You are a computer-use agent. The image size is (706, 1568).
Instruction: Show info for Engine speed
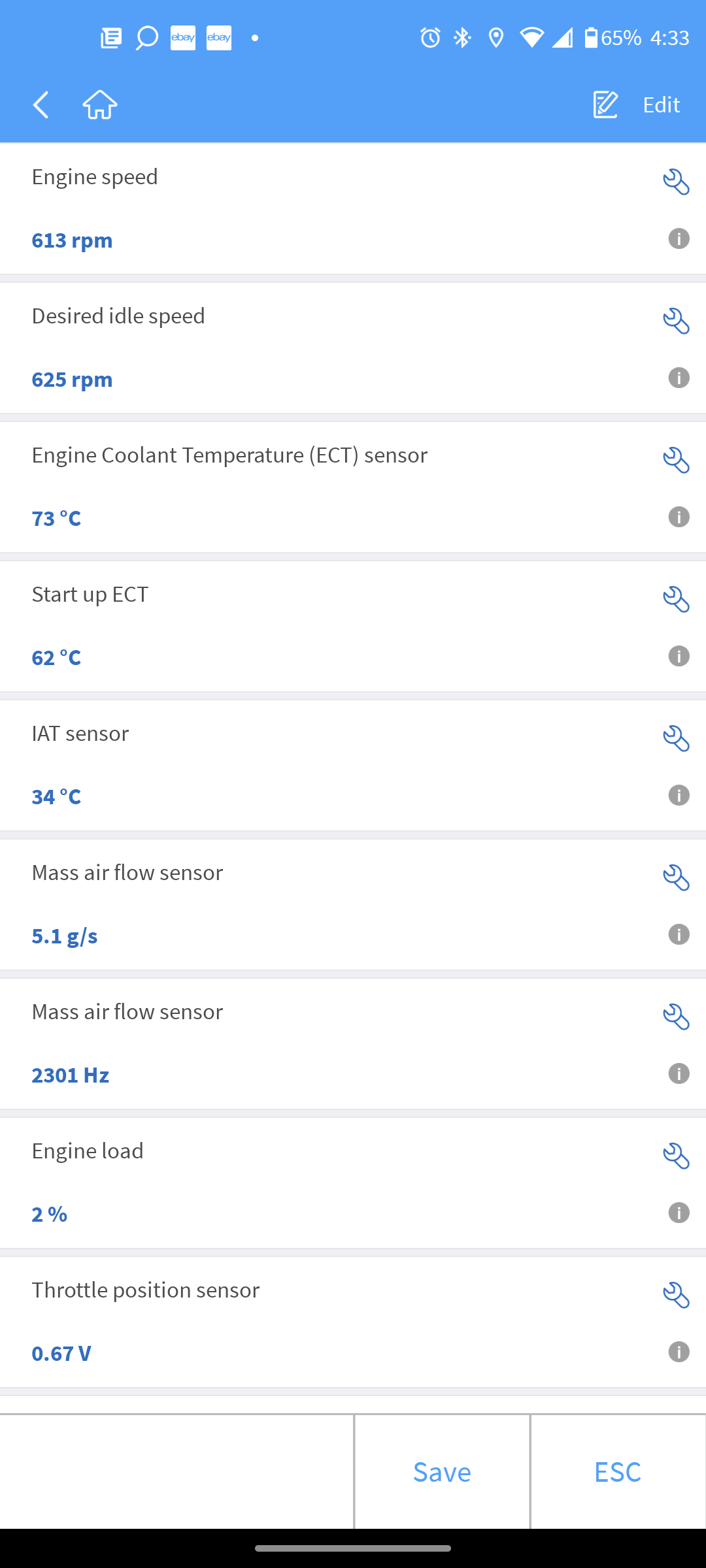(679, 238)
